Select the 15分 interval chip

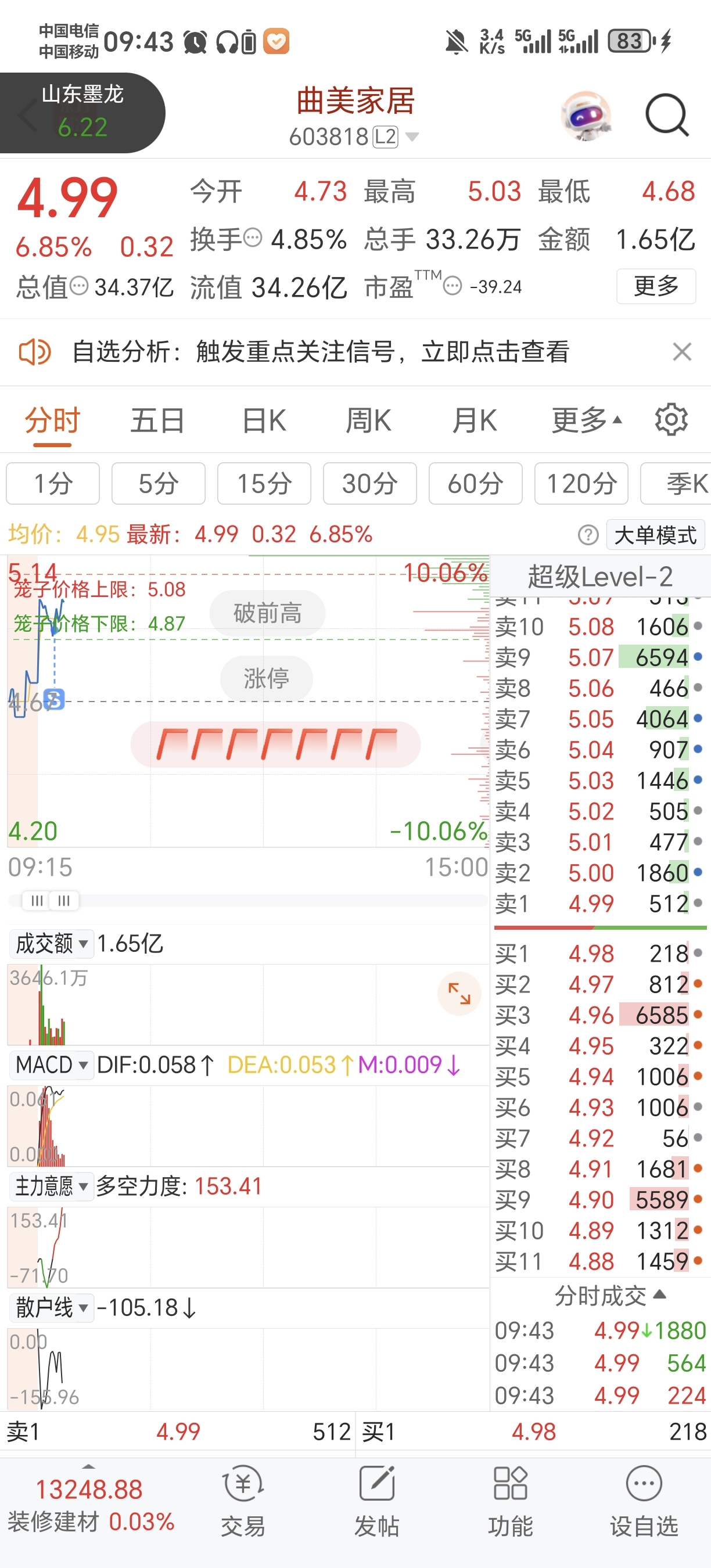[x=264, y=483]
